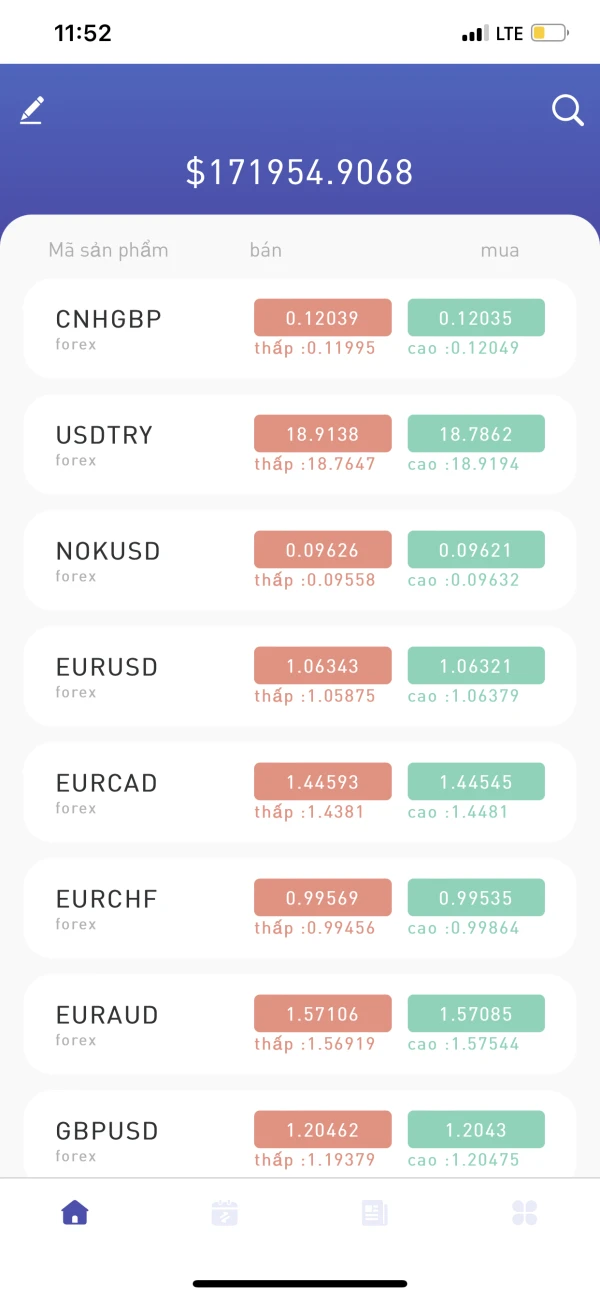Open the four-leaf menu tab
Image resolution: width=600 pixels, height=1299 pixels.
(x=525, y=1213)
